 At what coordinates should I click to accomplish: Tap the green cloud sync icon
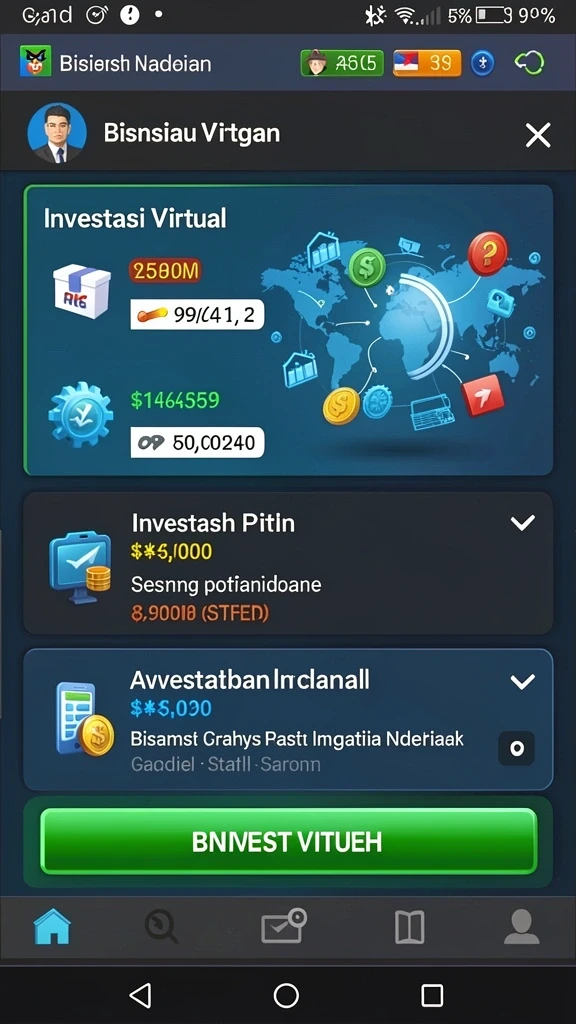(x=529, y=63)
